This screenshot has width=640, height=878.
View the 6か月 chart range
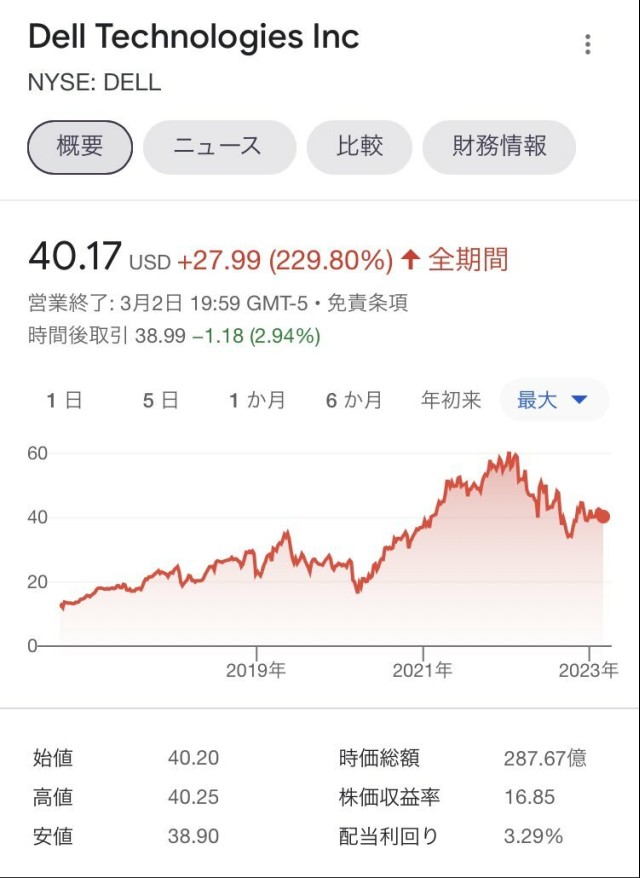354,401
